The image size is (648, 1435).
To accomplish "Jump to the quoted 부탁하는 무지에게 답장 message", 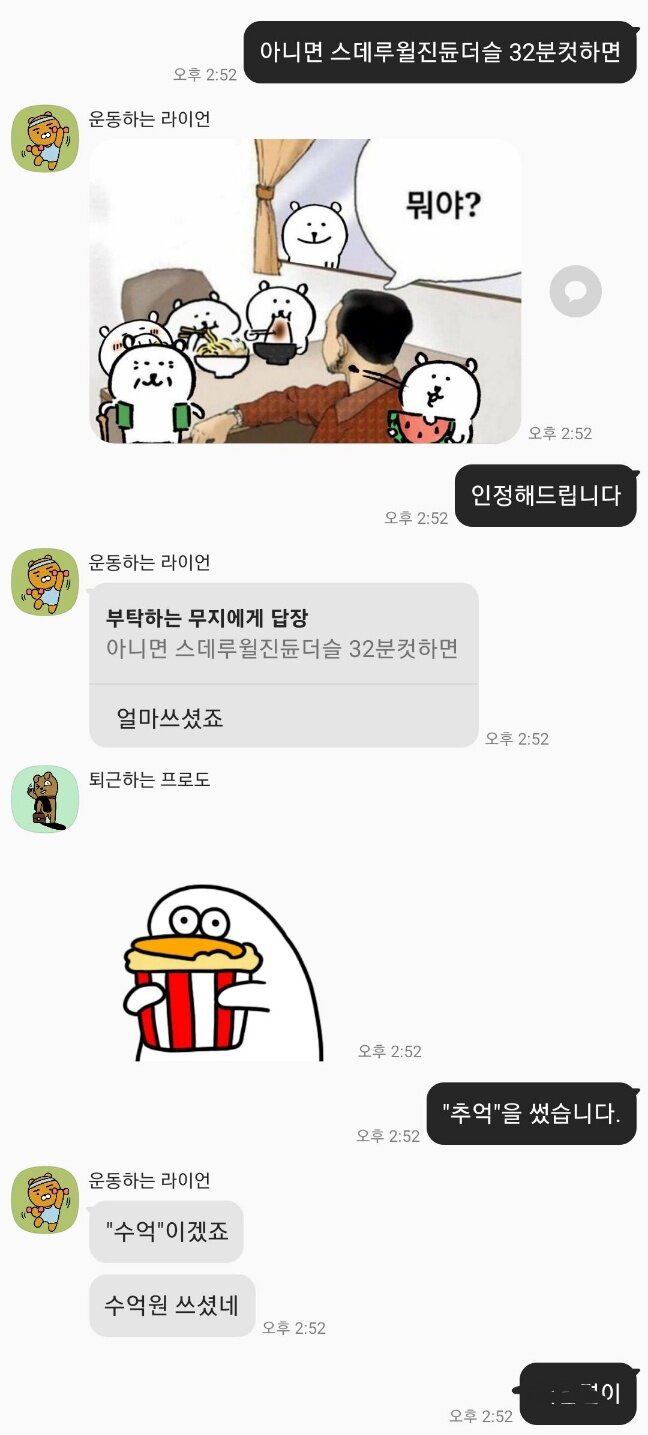I will pyautogui.click(x=283, y=634).
